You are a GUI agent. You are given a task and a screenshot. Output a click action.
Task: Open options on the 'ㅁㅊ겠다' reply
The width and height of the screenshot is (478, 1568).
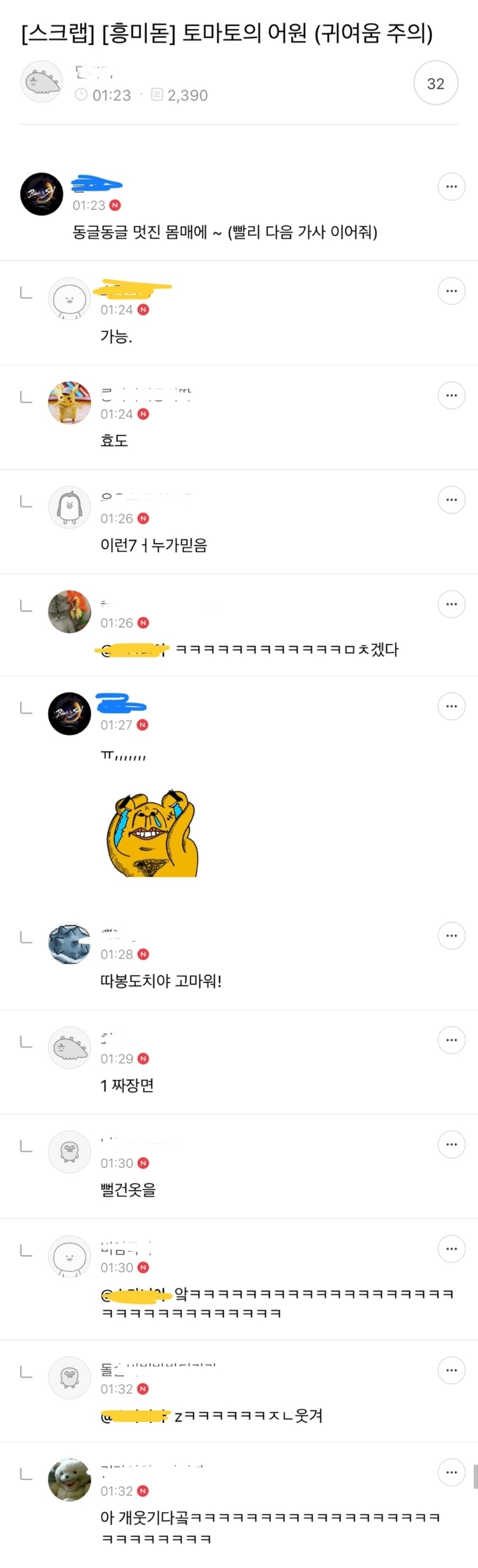point(451,604)
